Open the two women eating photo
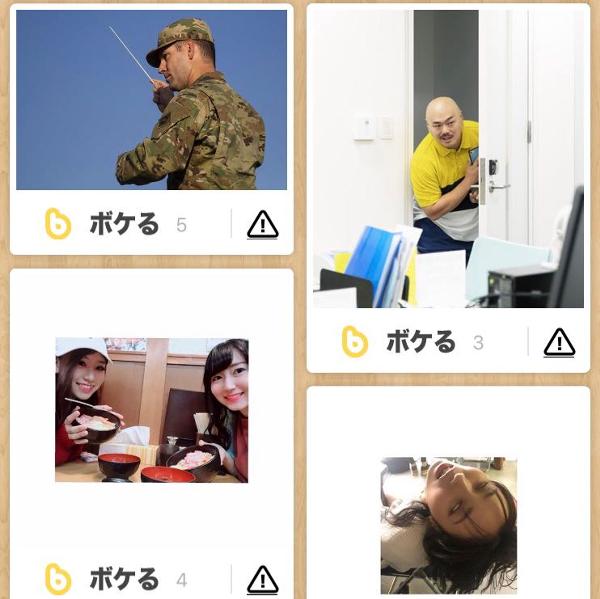The height and width of the screenshot is (599, 600). 152,410
